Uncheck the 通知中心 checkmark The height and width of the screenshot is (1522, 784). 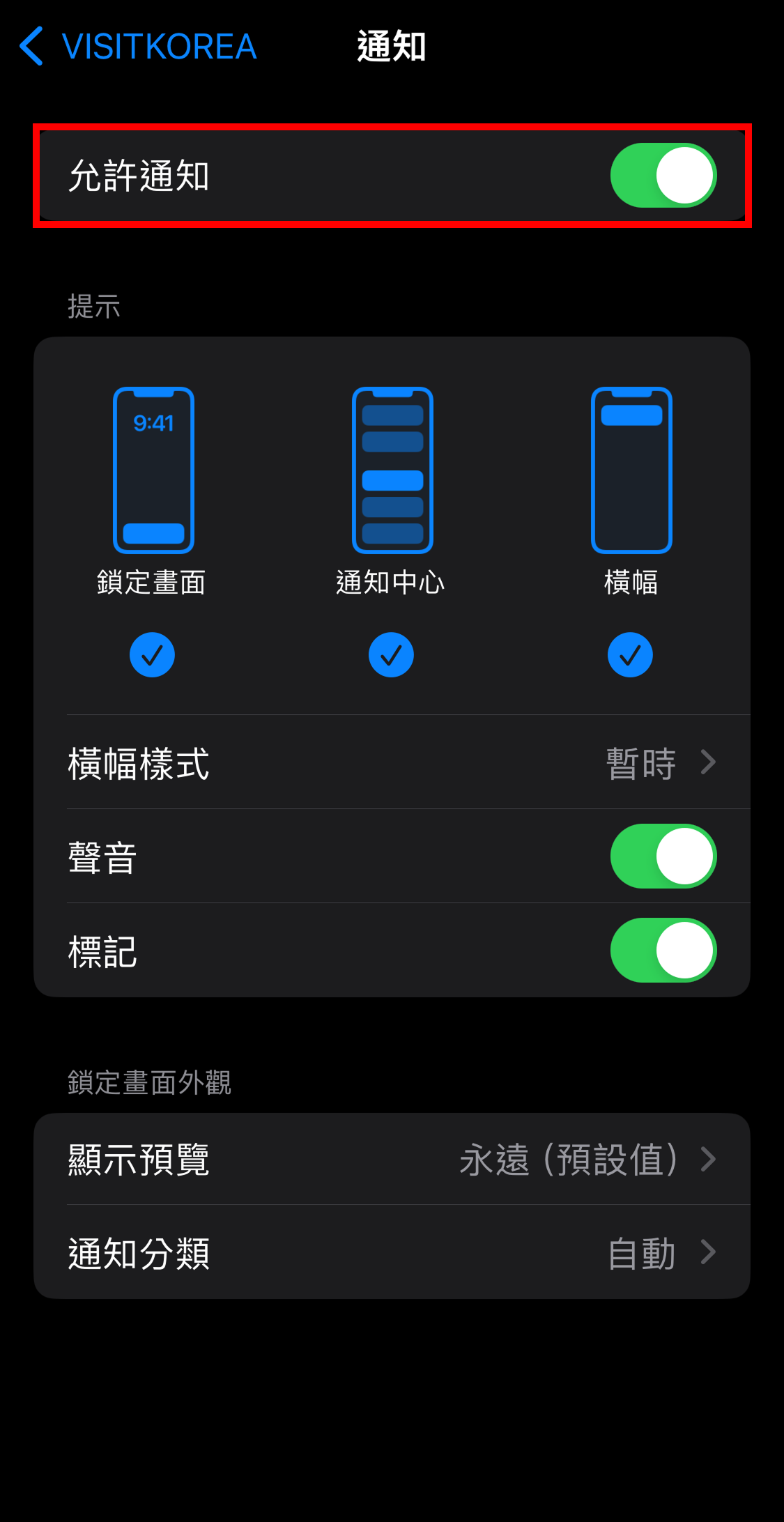(391, 654)
